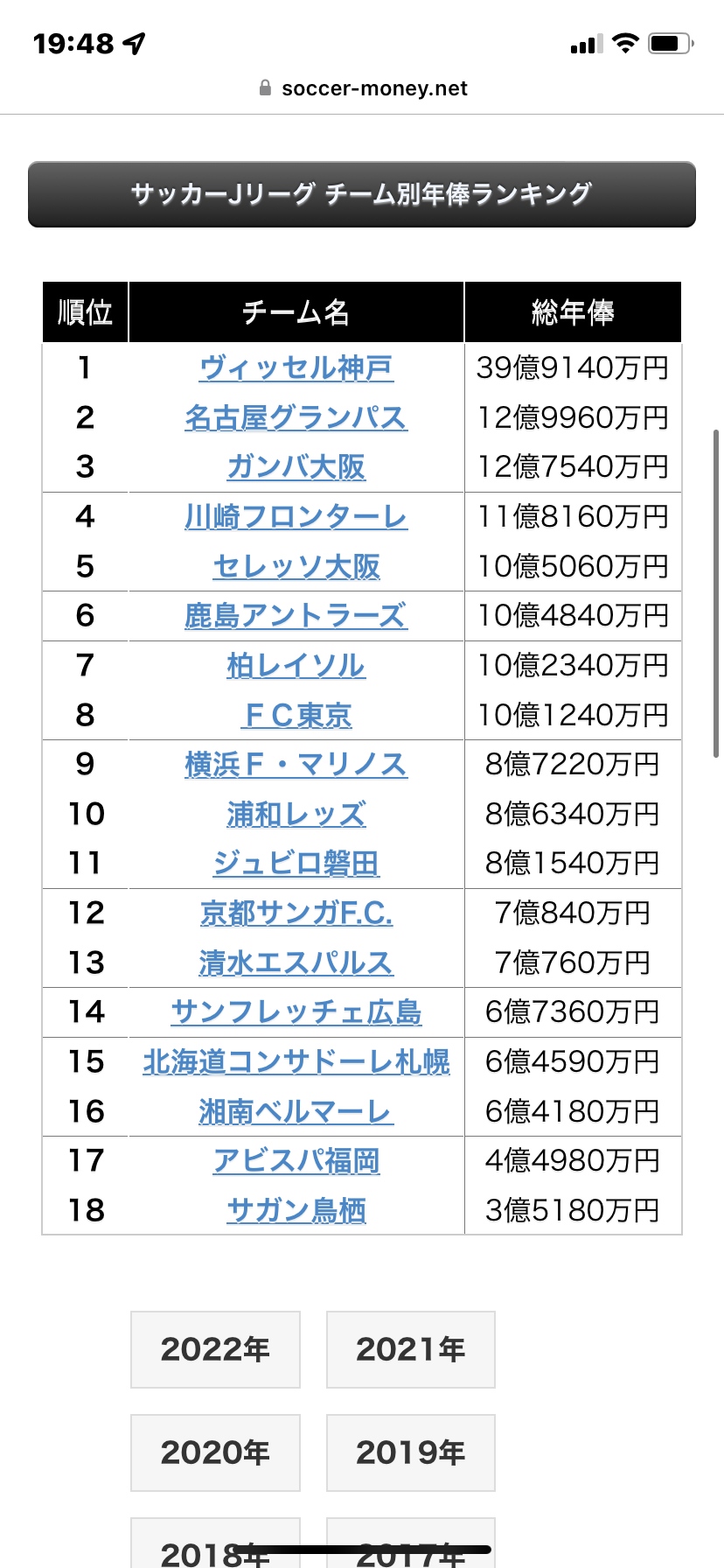Select the サンフレッチェ広島 link
This screenshot has height=1568, width=724.
point(296,1012)
